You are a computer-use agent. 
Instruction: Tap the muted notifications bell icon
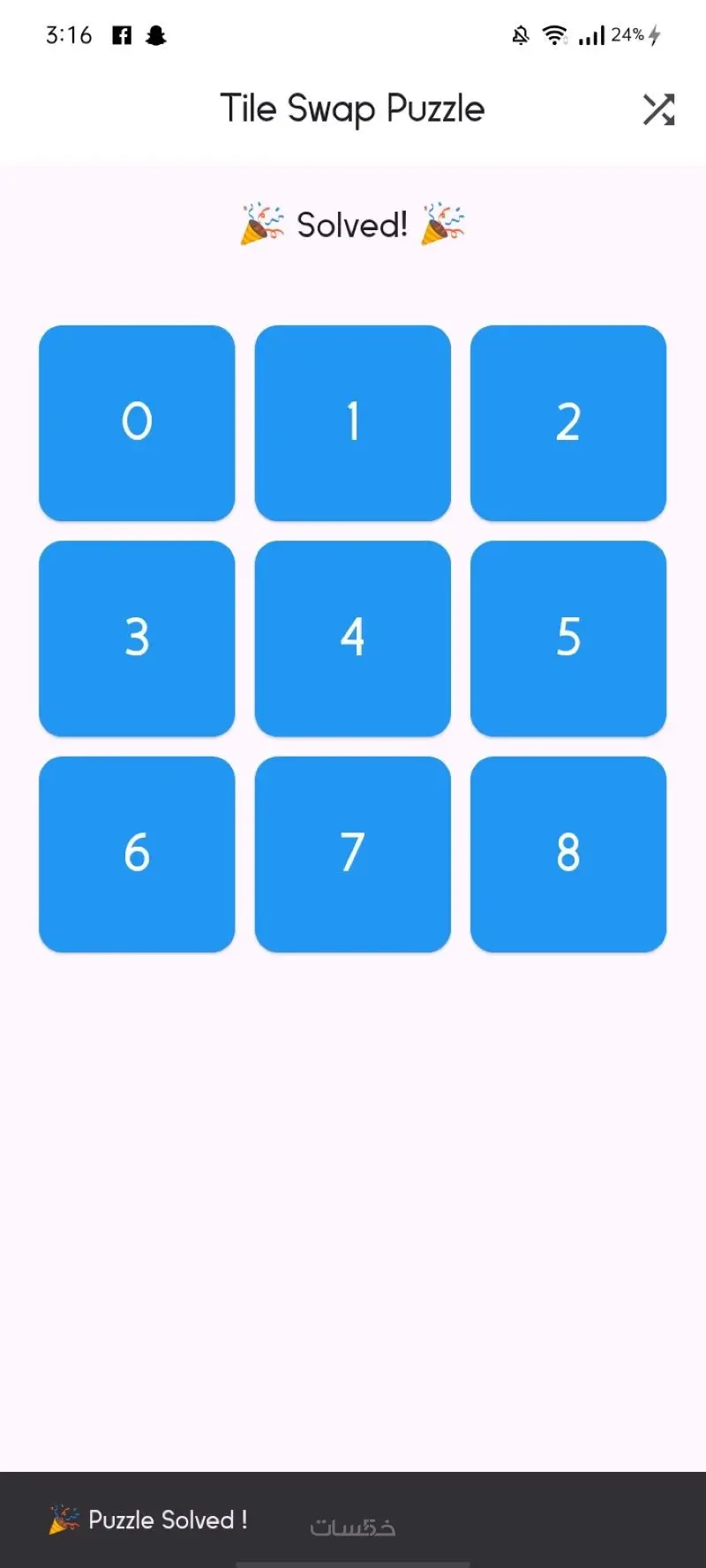(520, 35)
